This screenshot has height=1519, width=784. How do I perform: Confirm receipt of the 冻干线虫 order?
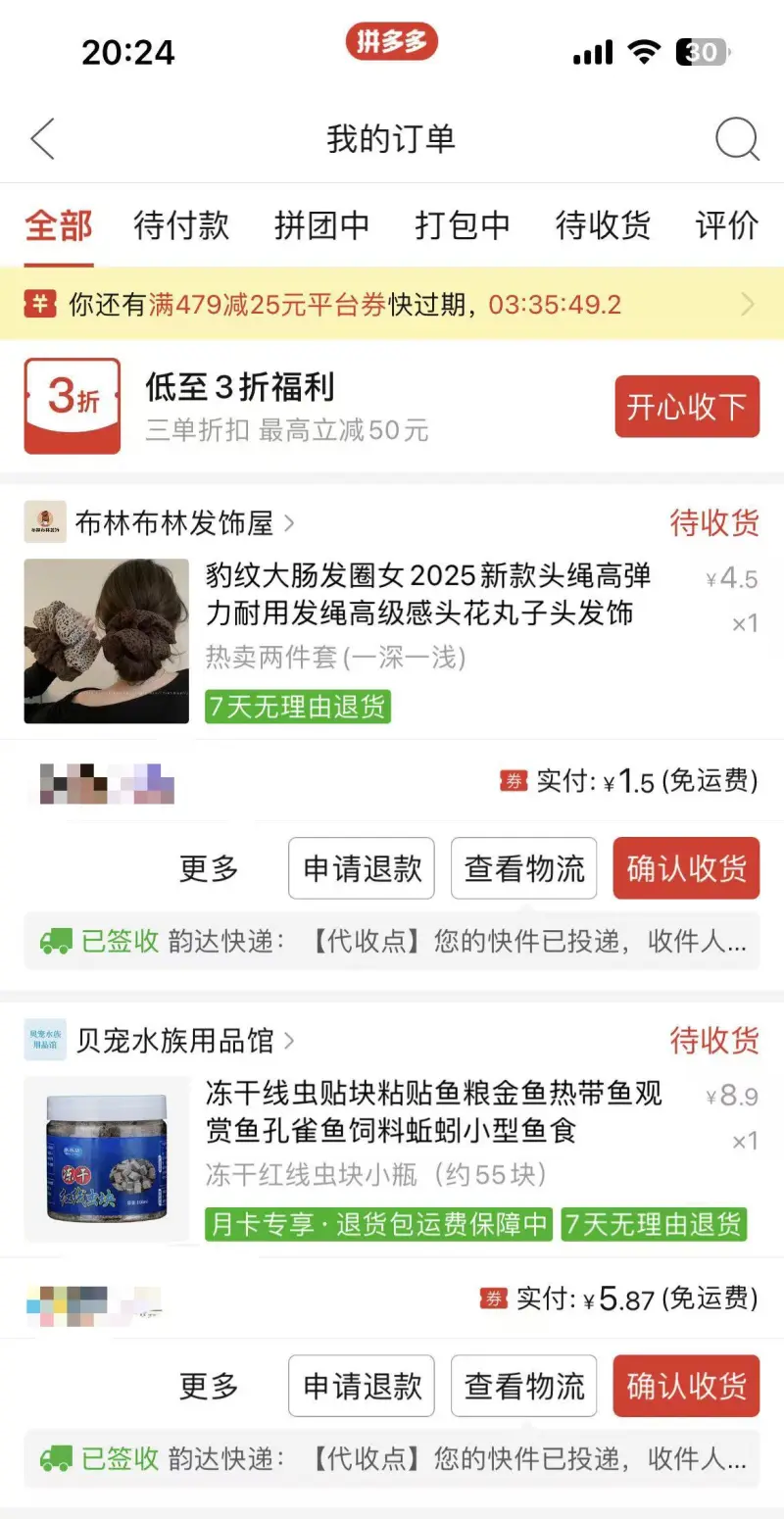pos(686,1386)
